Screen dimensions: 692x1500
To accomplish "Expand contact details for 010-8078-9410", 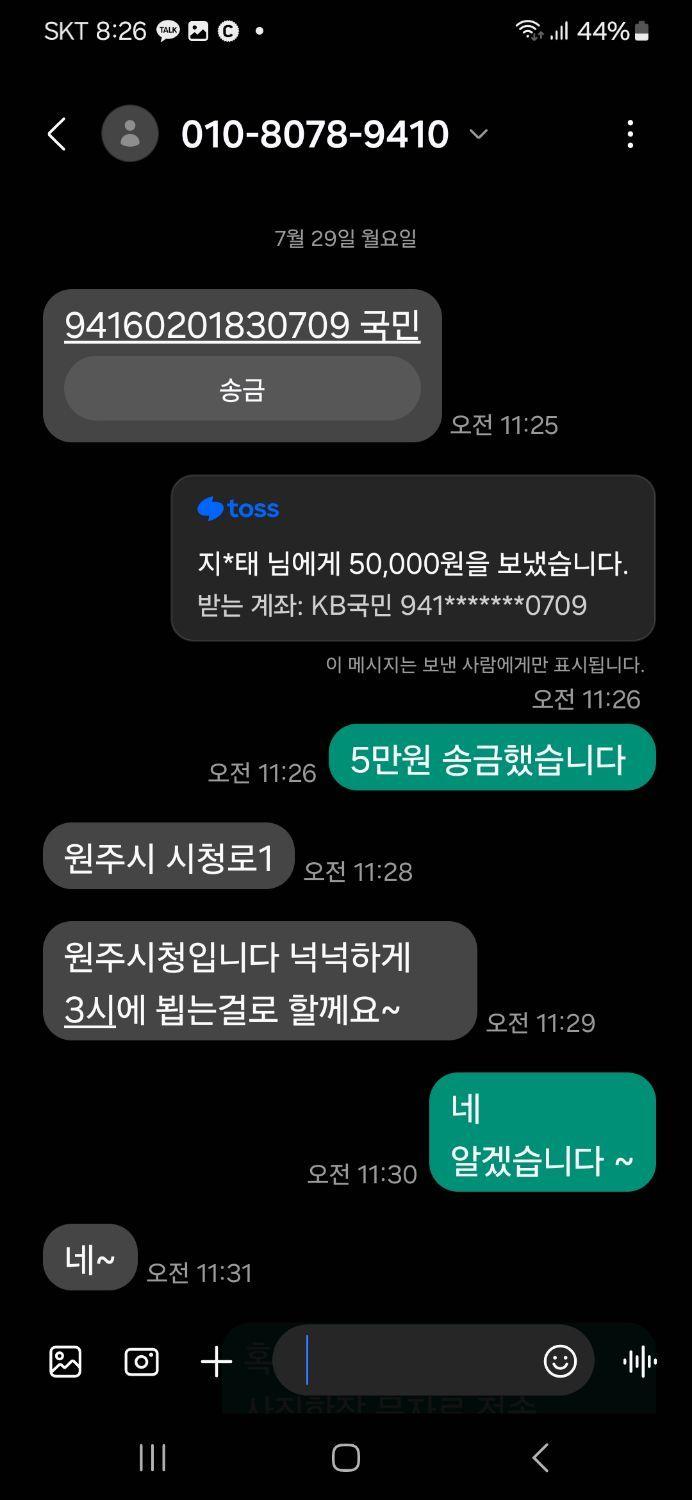I will 479,134.
